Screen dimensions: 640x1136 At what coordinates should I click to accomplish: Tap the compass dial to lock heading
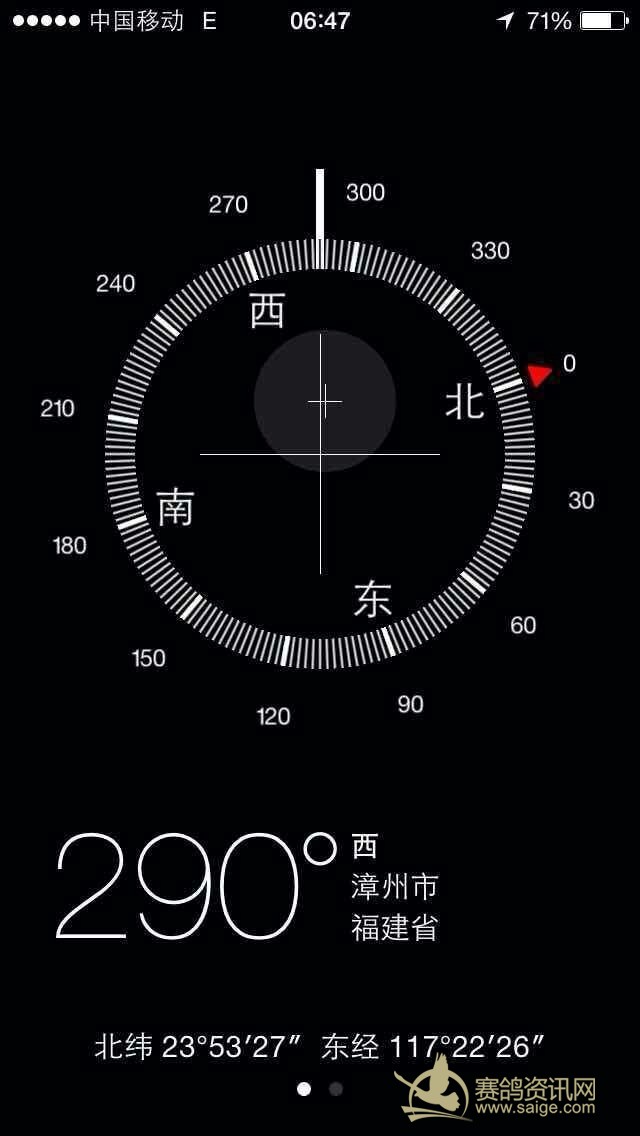coord(320,455)
